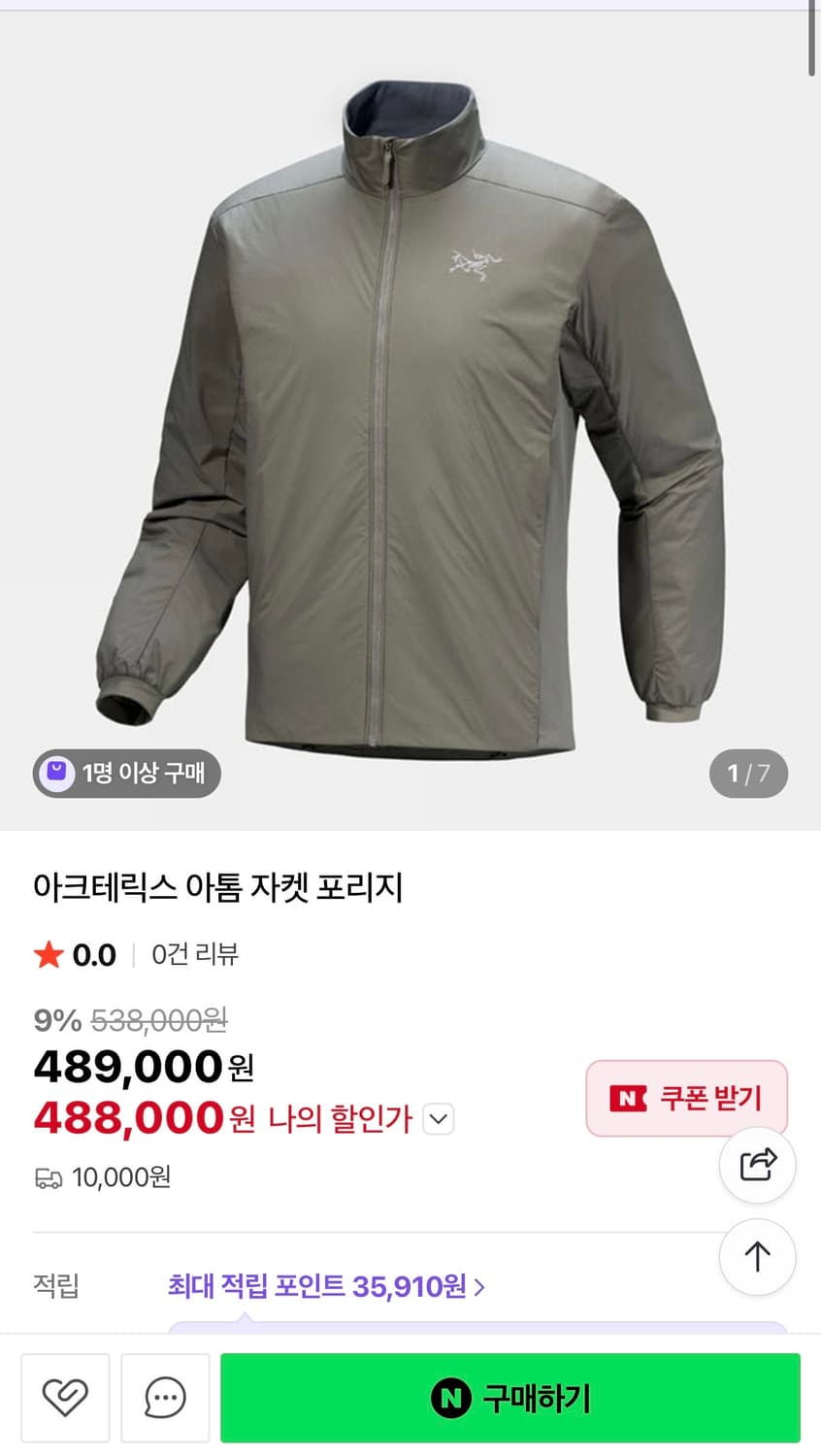The height and width of the screenshot is (1456, 821).
Task: Expand the 나의 할인가 discount details
Action: 438,1118
